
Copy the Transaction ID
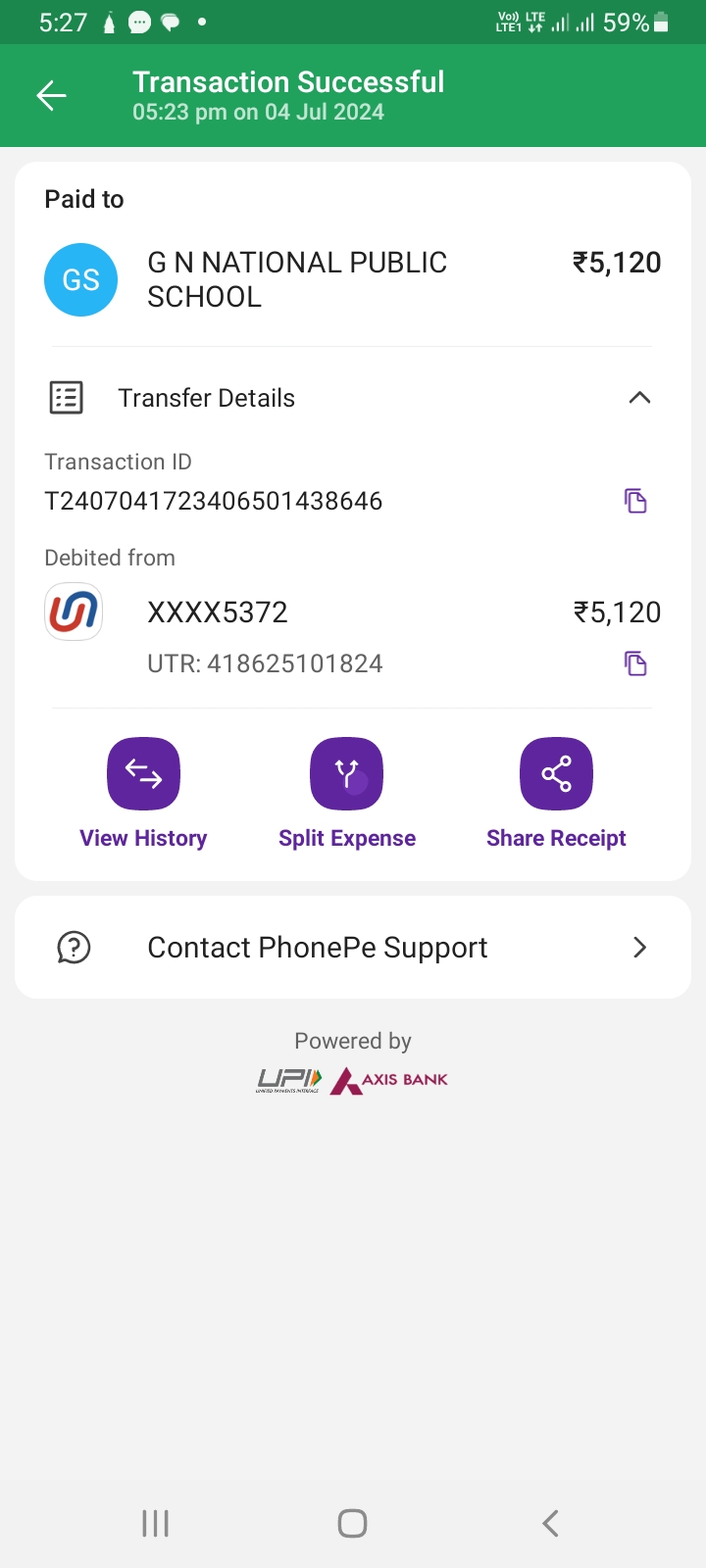click(635, 501)
